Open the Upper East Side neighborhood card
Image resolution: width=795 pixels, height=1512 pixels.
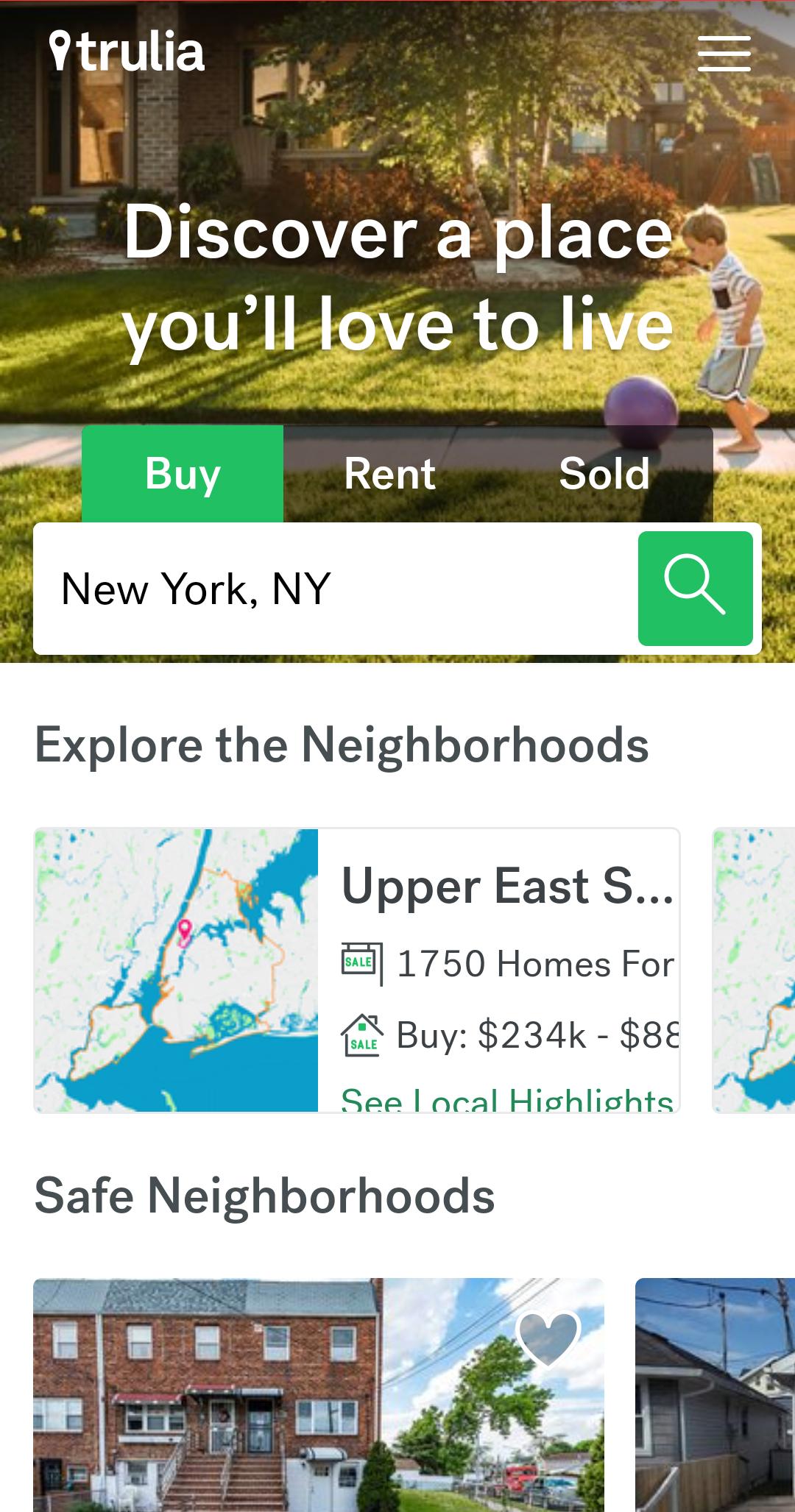point(506,887)
